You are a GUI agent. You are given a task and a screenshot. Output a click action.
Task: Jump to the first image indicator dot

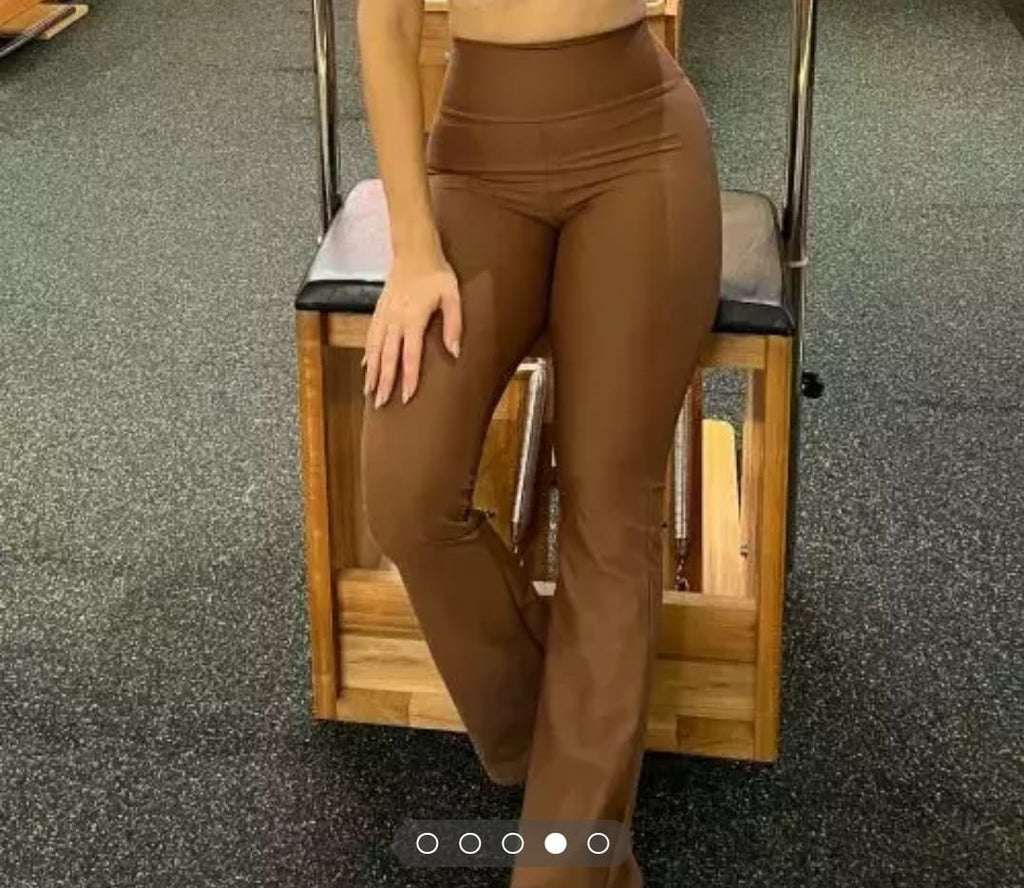tap(427, 843)
